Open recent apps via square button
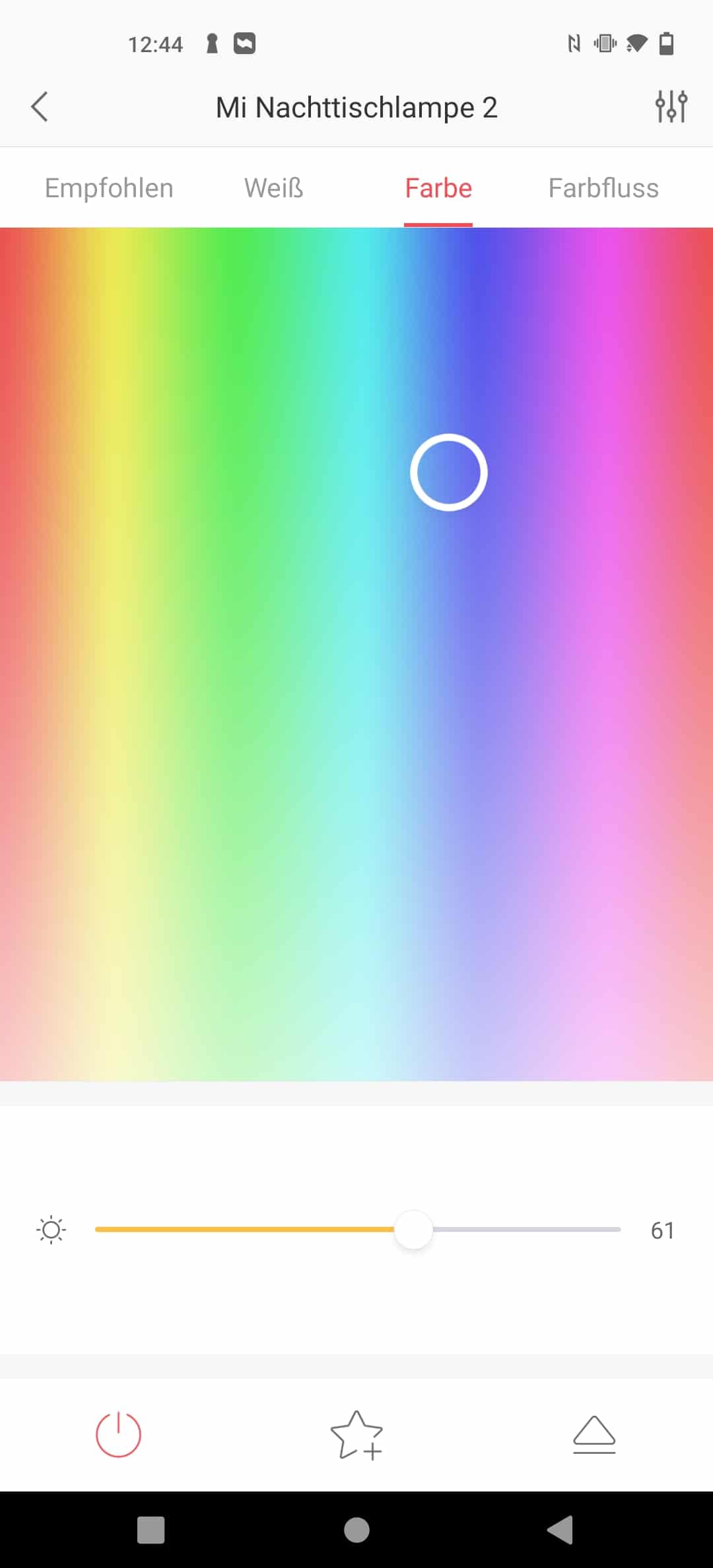 [x=151, y=1530]
